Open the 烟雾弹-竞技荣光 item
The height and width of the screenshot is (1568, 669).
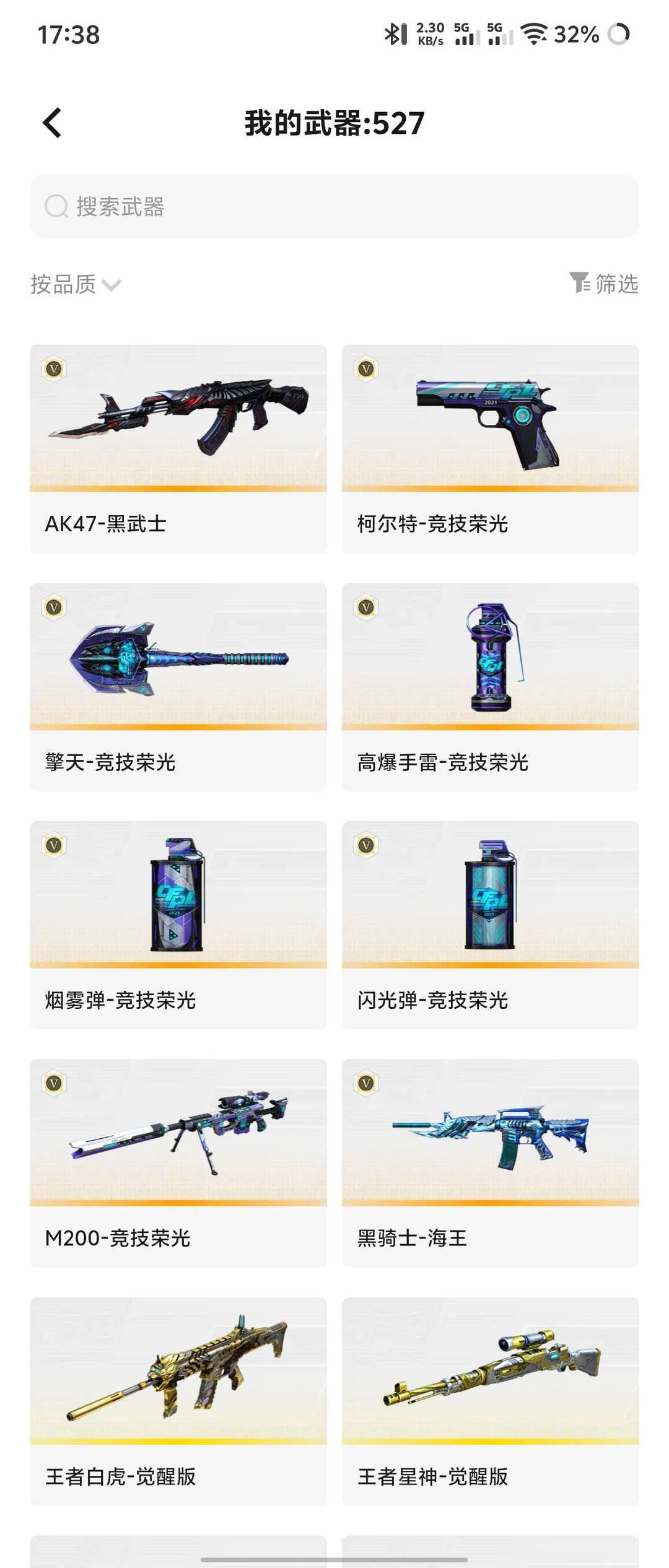point(178,925)
